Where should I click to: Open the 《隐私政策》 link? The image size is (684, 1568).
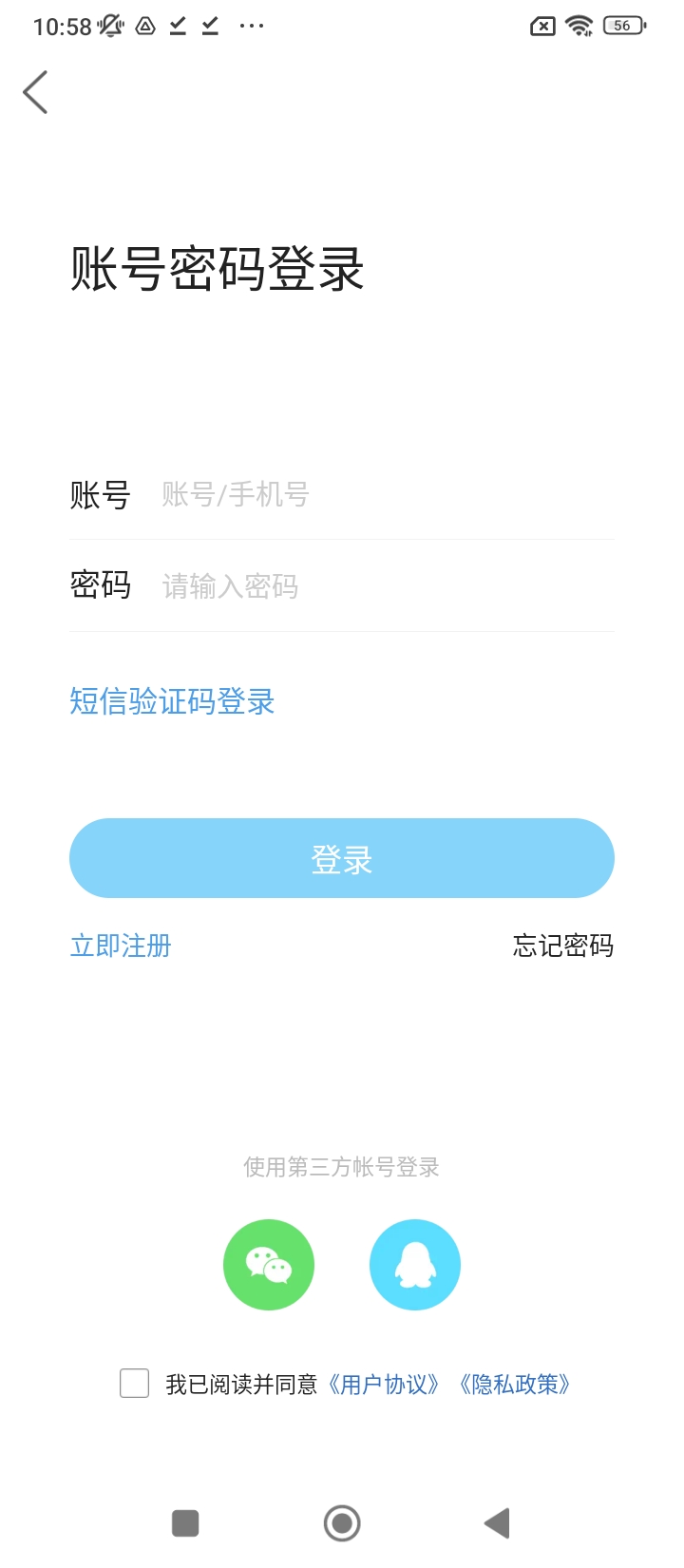pos(515,1385)
